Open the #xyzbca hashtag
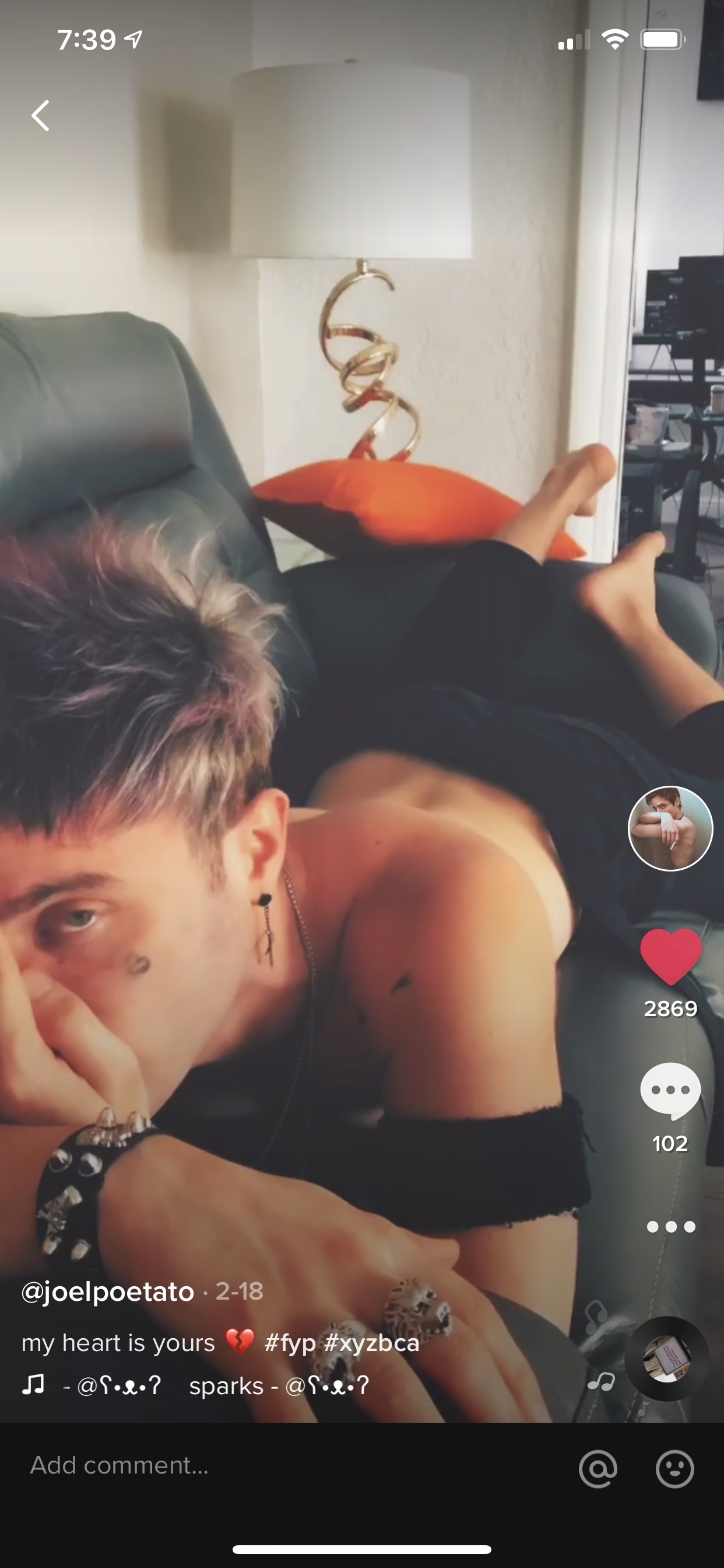Image resolution: width=724 pixels, height=1568 pixels. [372, 1343]
